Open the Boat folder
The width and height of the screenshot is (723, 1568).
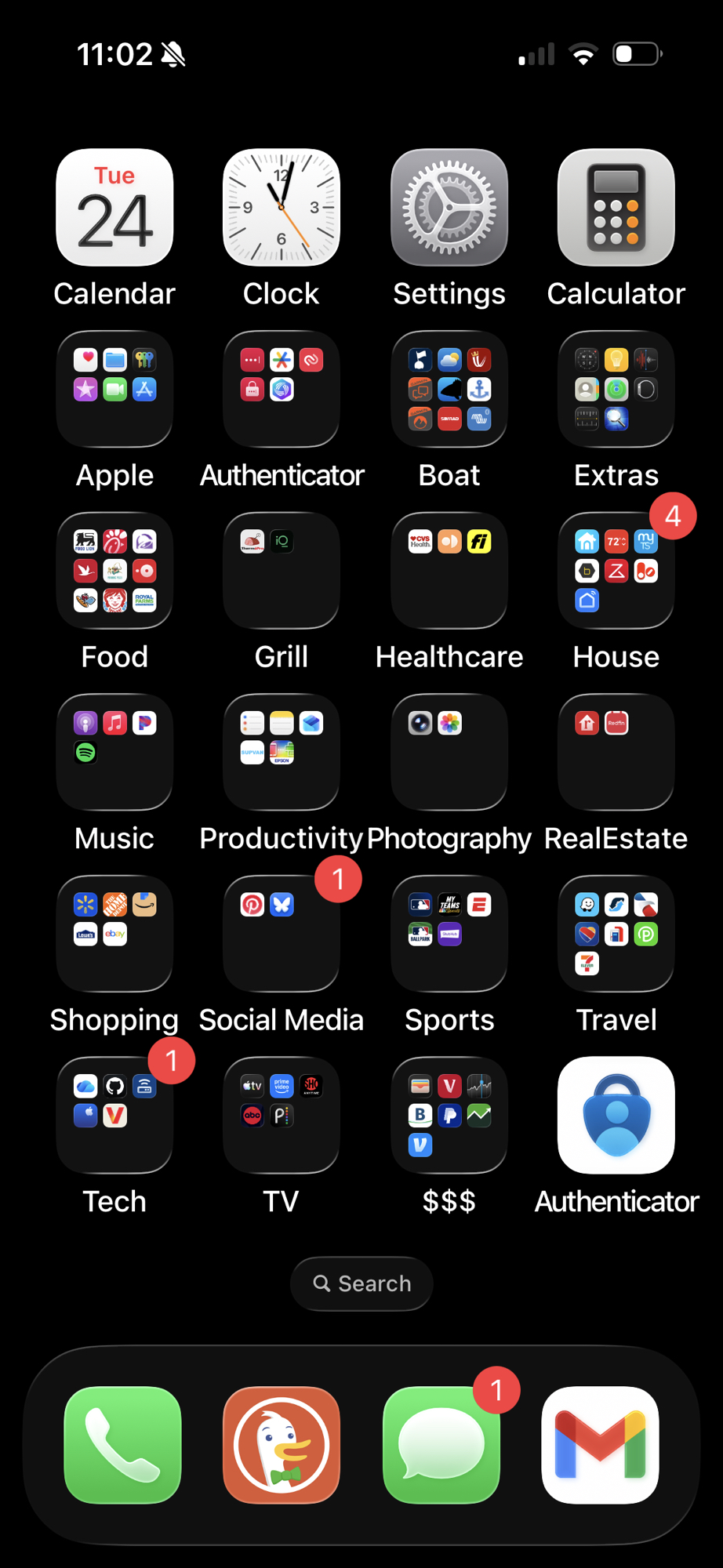[x=449, y=390]
